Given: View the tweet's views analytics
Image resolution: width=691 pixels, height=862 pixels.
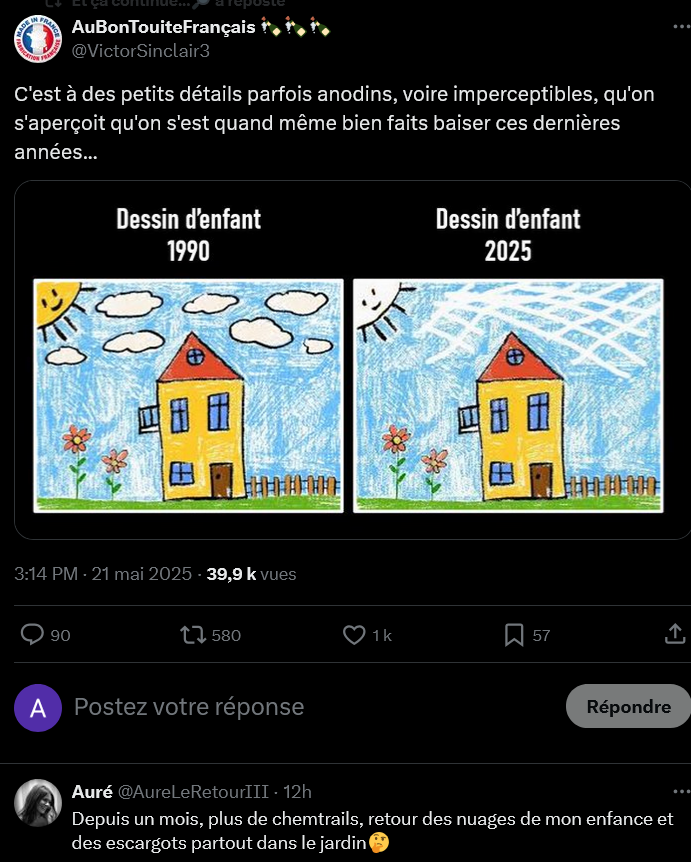Looking at the screenshot, I should tap(251, 574).
